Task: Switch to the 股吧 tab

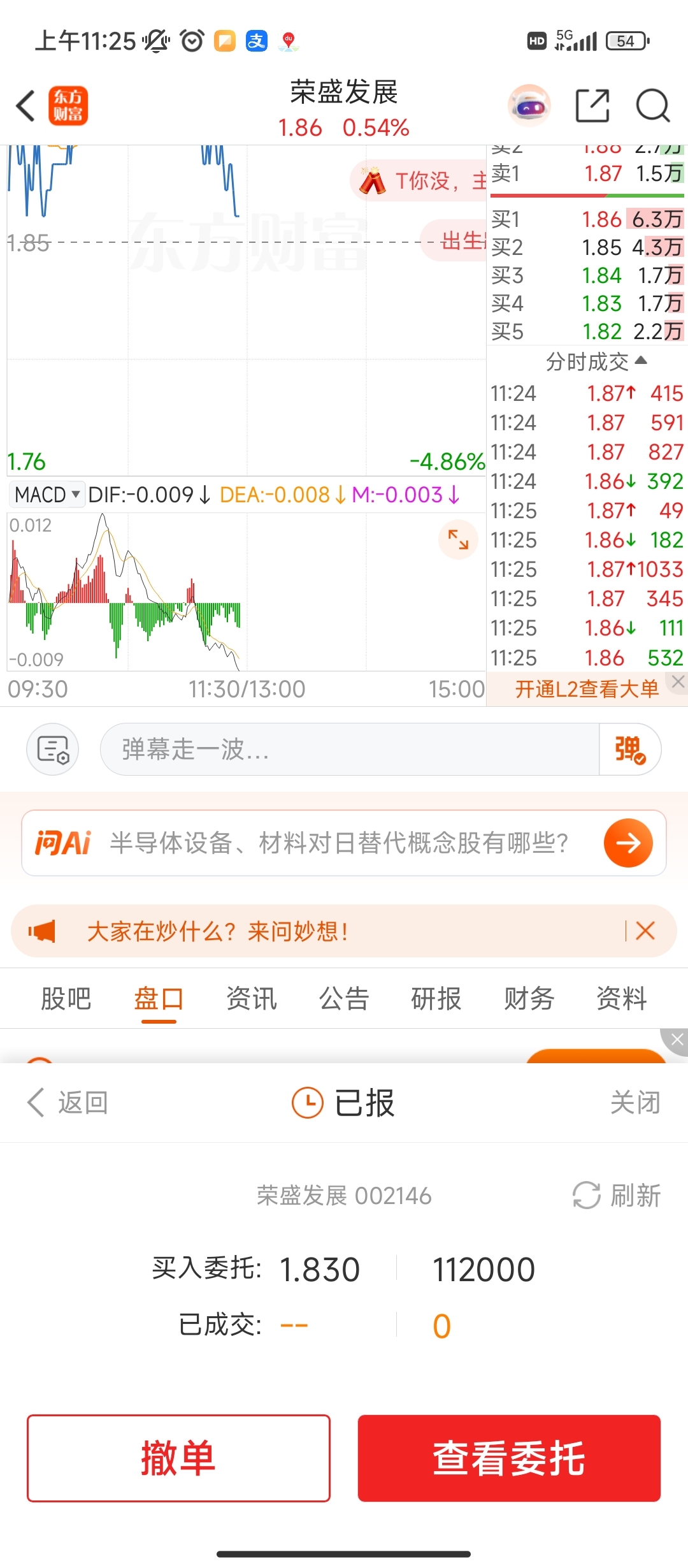Action: (x=66, y=999)
